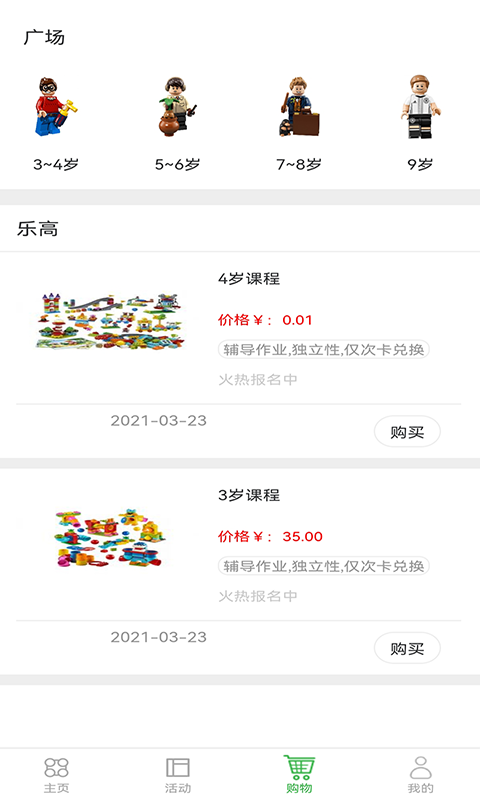Tap 购买 for the 4岁课程

407,432
